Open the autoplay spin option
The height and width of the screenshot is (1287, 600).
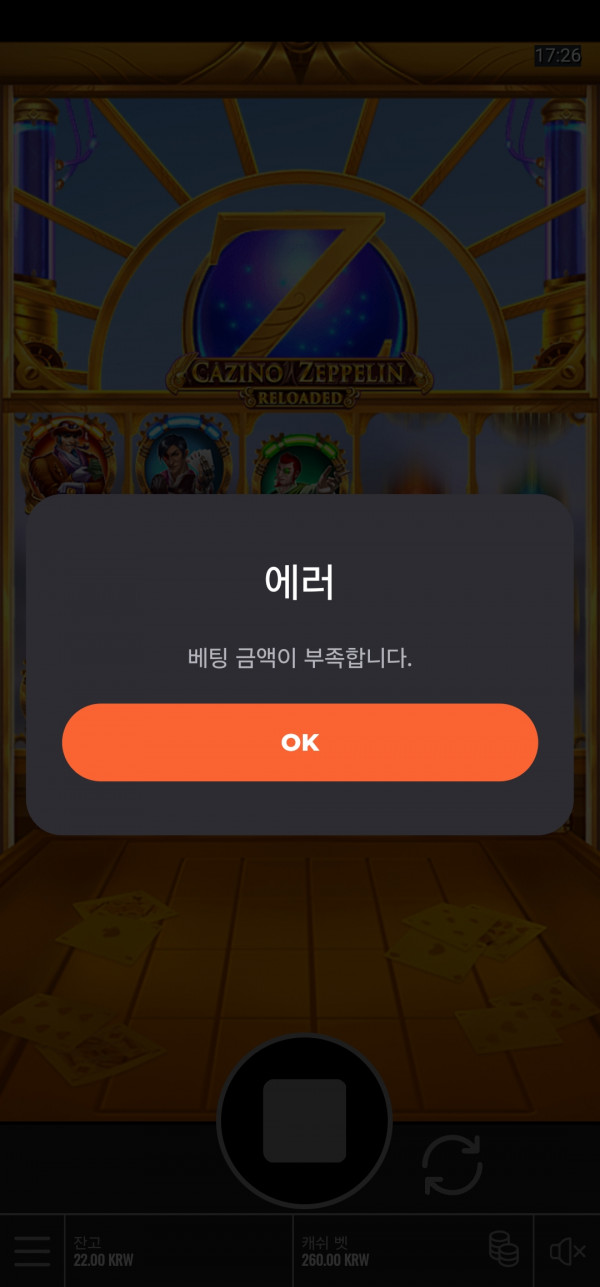coord(452,1164)
